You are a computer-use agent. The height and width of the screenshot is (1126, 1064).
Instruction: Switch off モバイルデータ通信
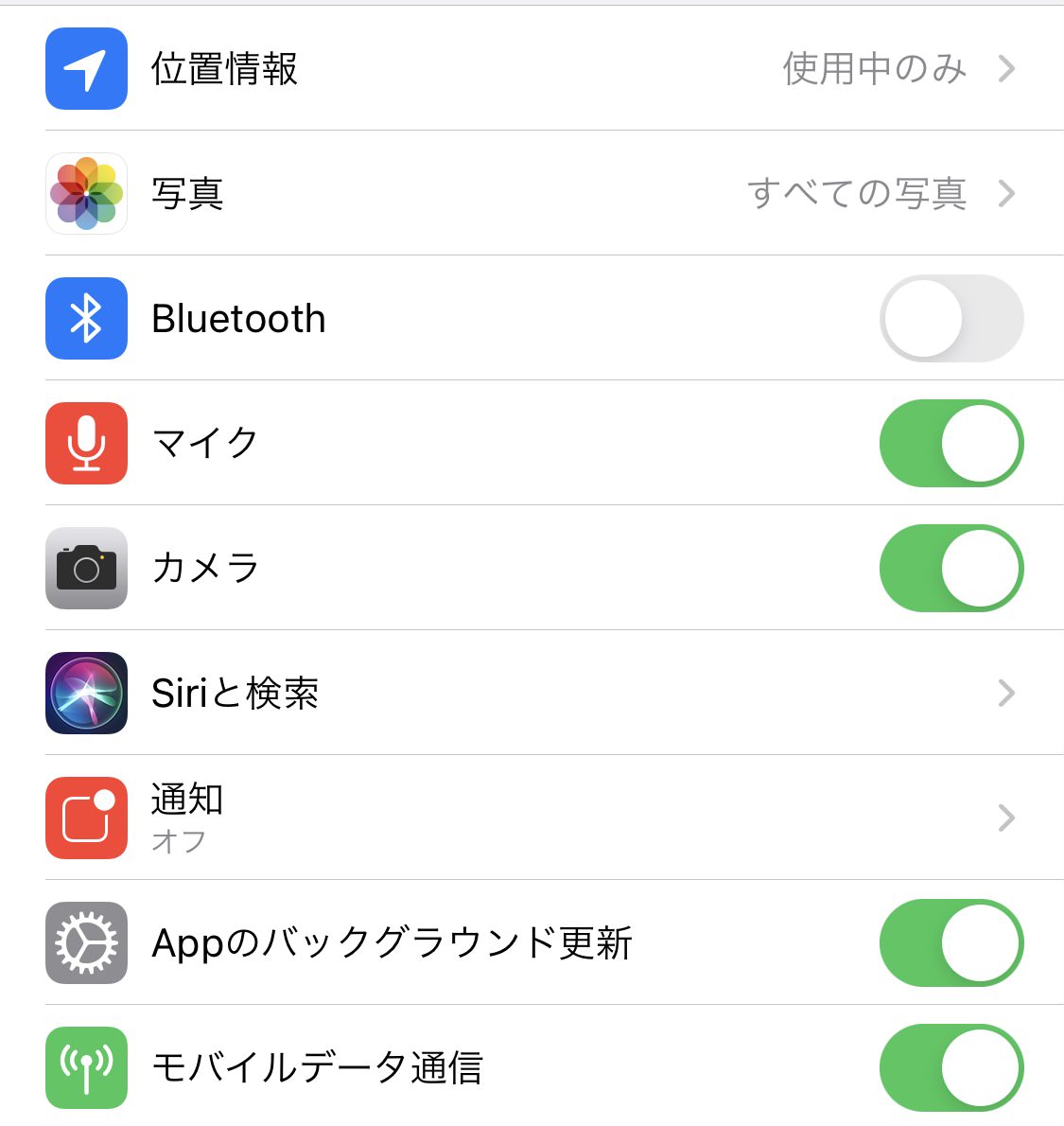pyautogui.click(x=951, y=1067)
